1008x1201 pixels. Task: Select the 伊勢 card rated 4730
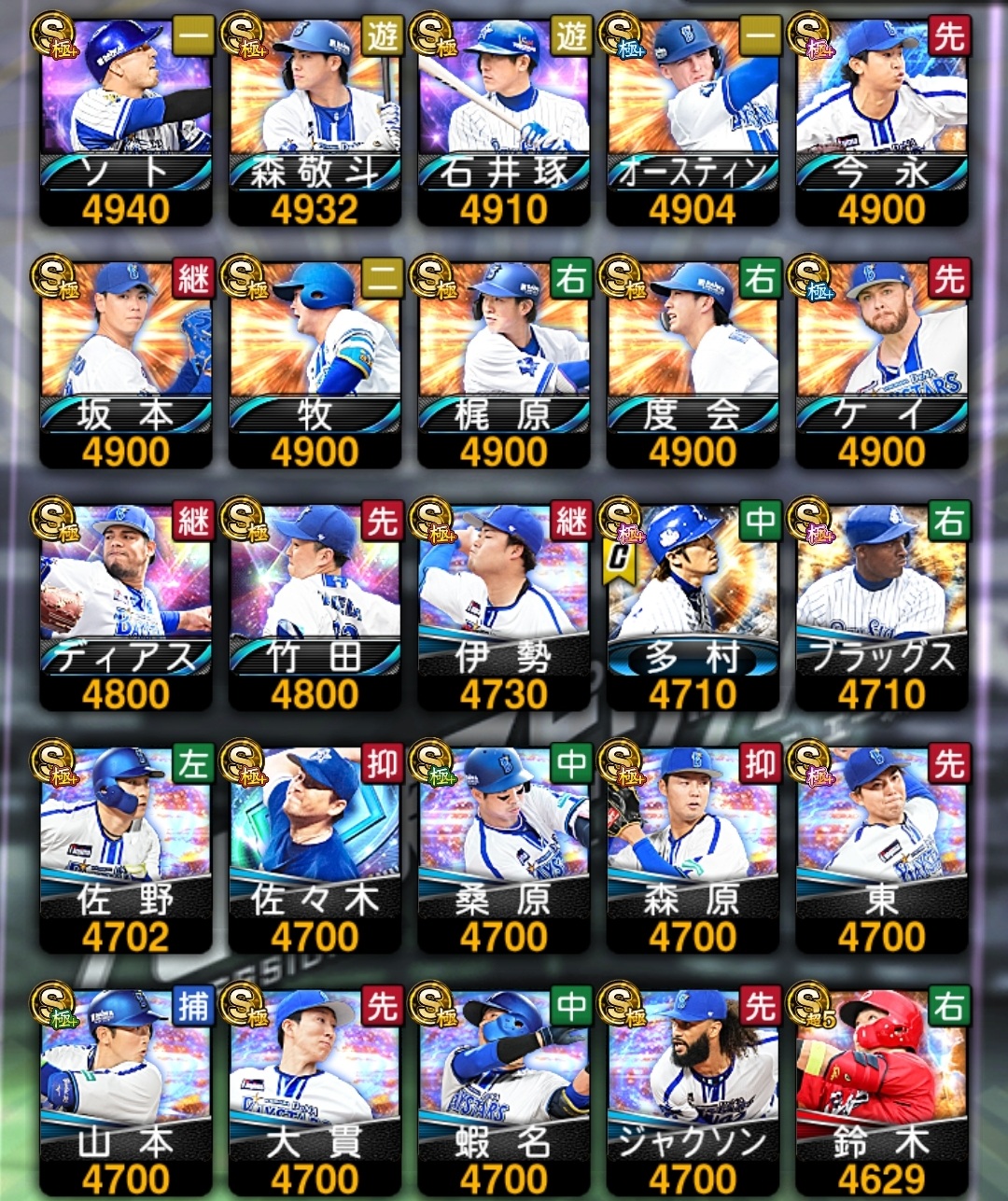(504, 607)
